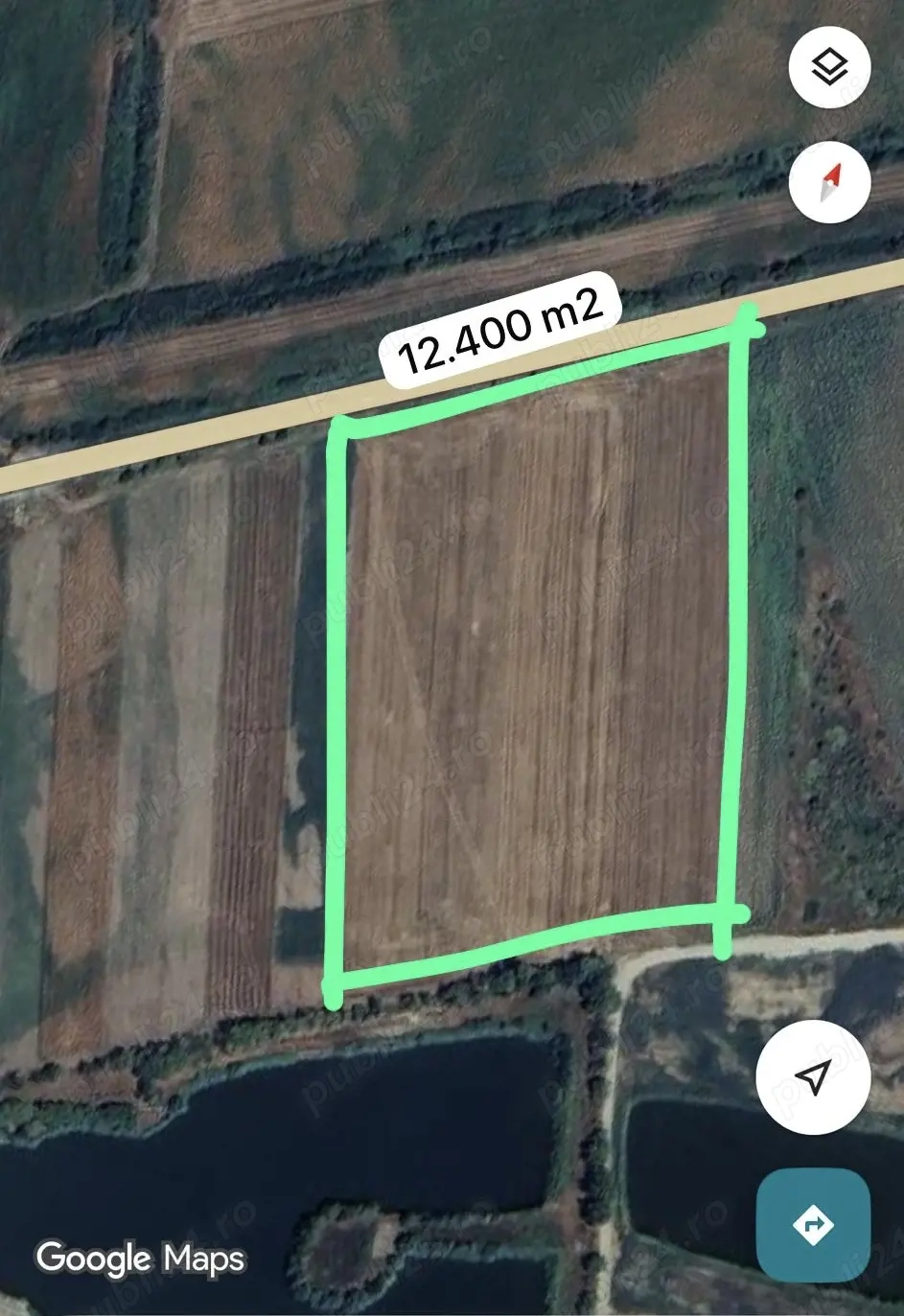Screen dimensions: 904x1316
Task: Select the stacked-squares layers symbol
Action: (828, 65)
